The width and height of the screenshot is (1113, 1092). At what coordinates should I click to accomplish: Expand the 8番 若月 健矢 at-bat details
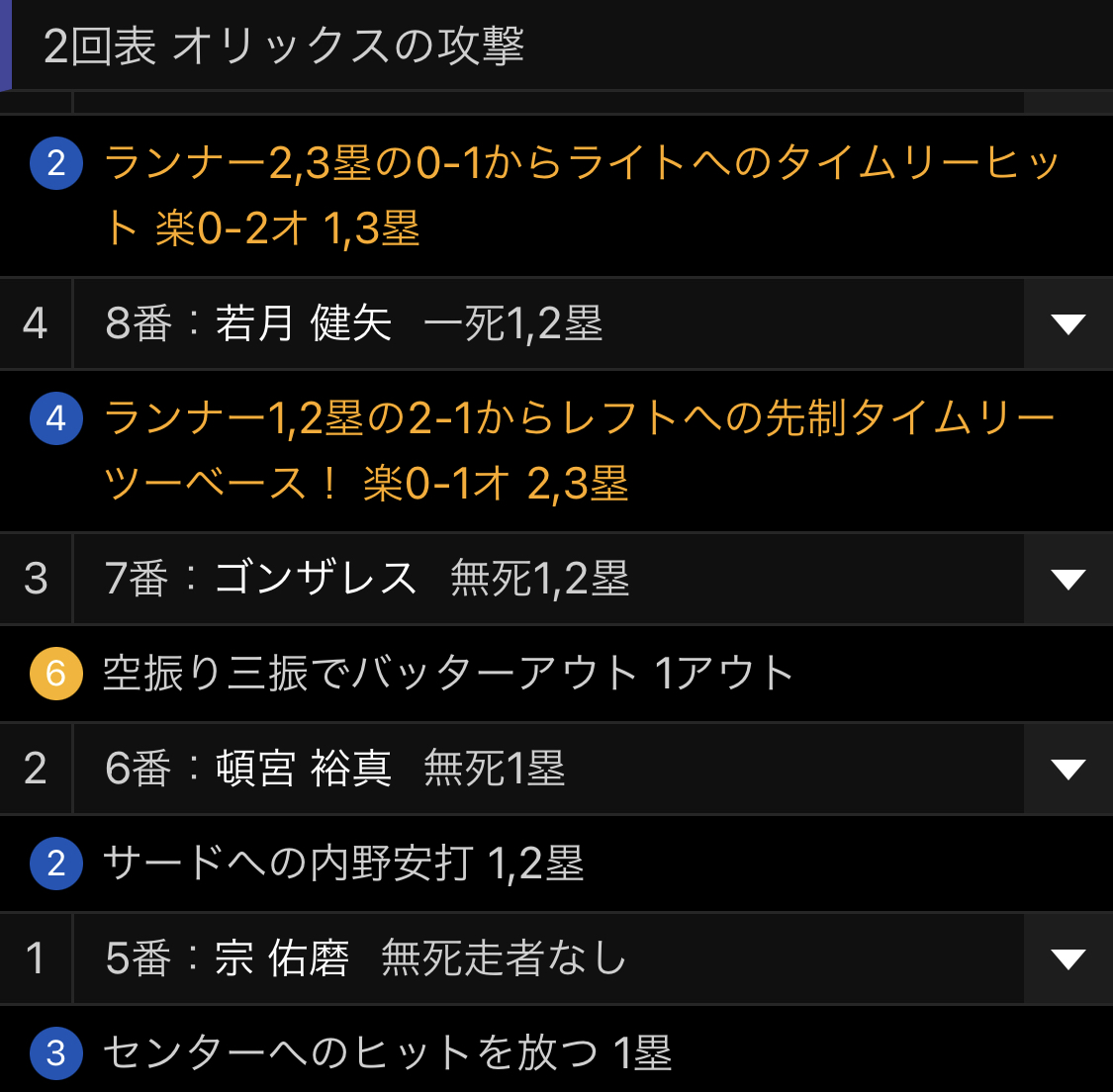1067,324
